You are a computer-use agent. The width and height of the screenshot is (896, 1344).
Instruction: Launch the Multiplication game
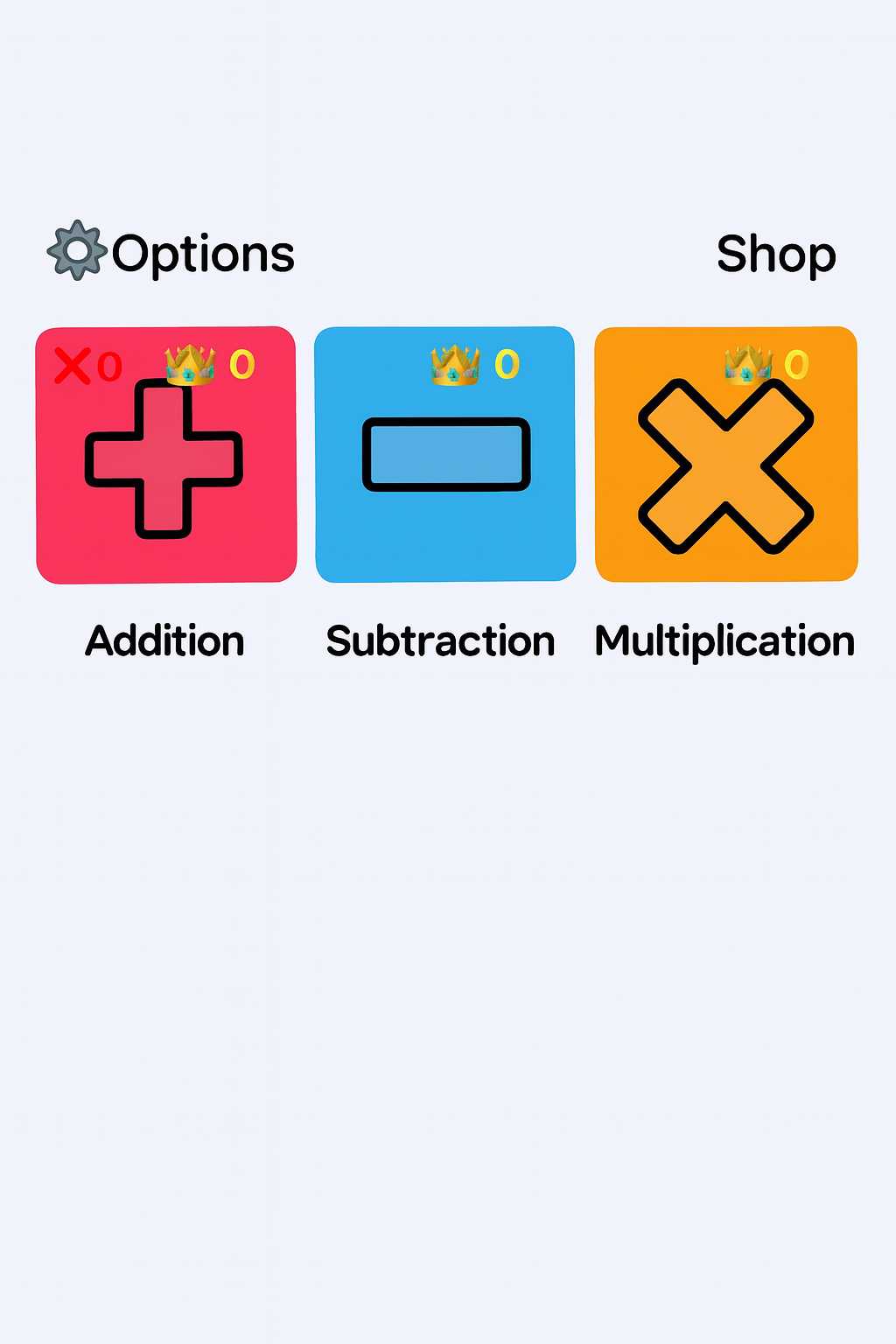tap(725, 455)
